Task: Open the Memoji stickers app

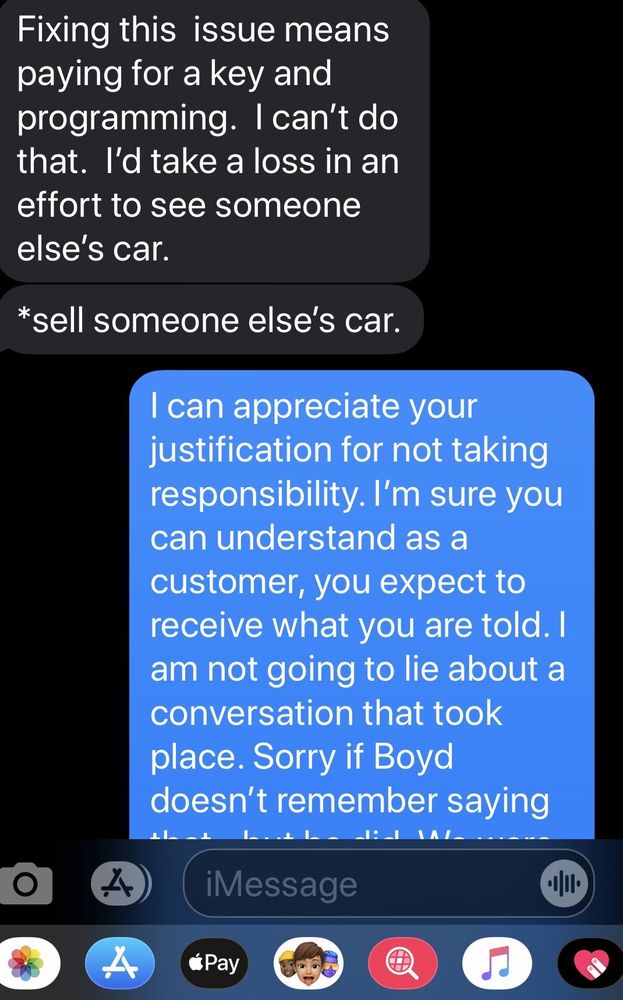Action: coord(309,964)
